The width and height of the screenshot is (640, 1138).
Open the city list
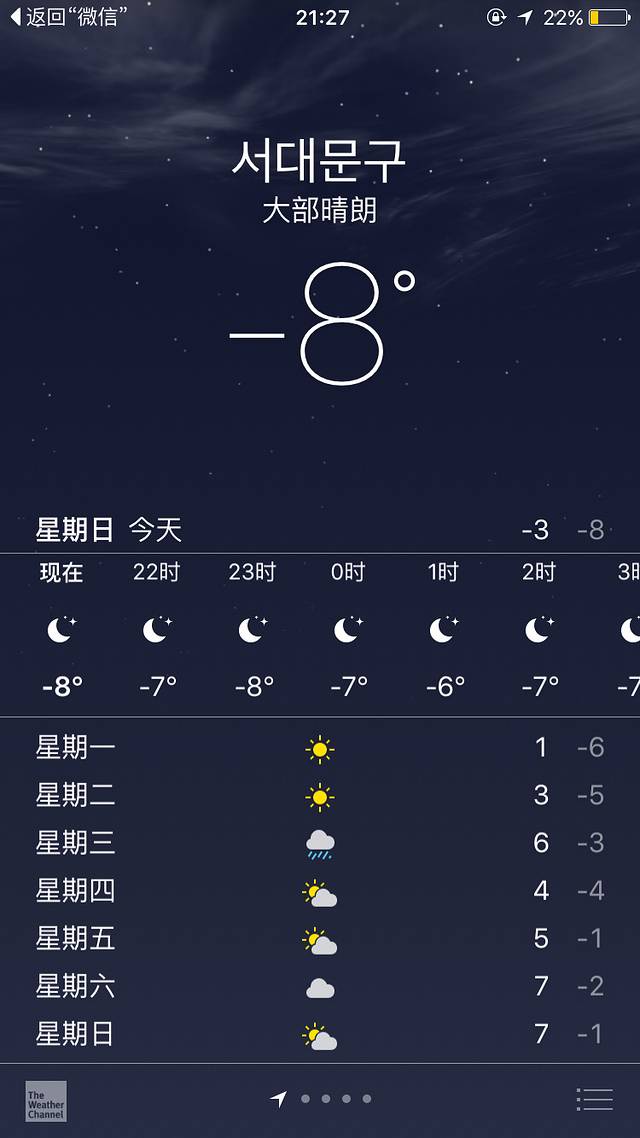pos(594,1099)
